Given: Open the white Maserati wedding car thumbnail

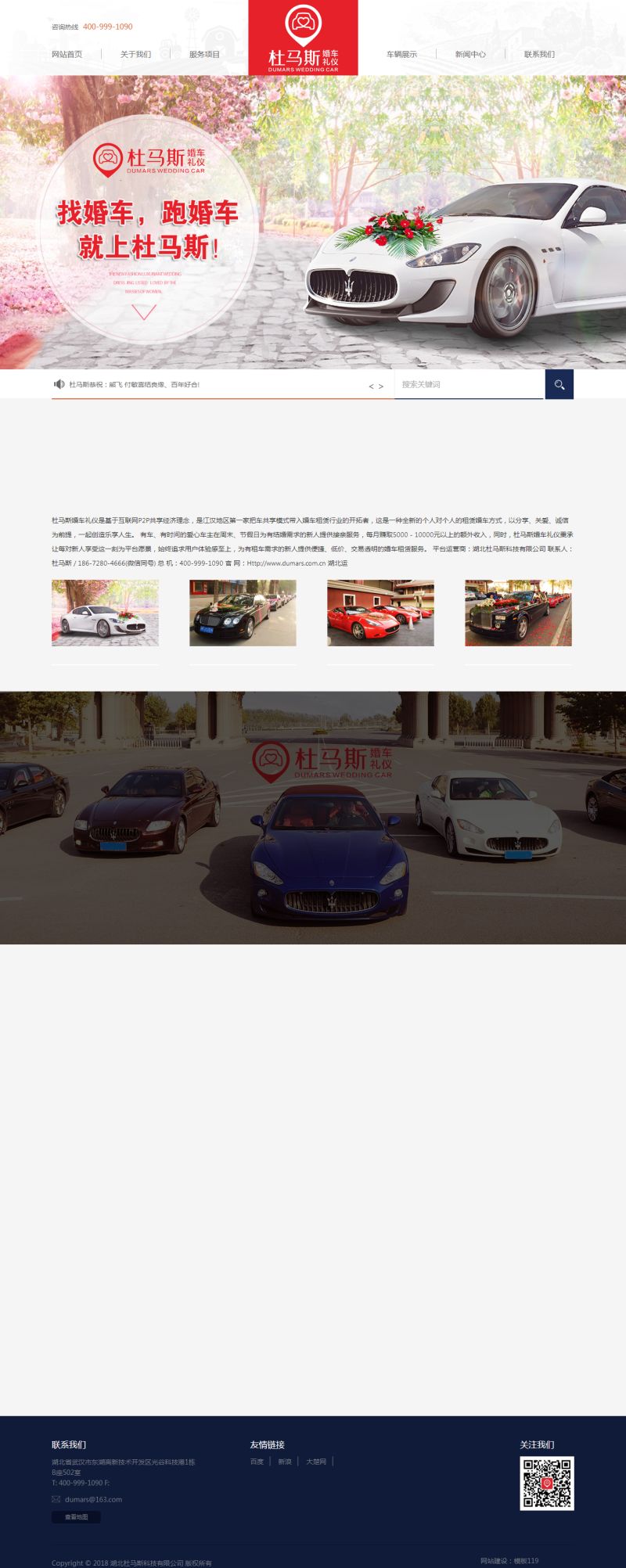Looking at the screenshot, I should coord(105,613).
